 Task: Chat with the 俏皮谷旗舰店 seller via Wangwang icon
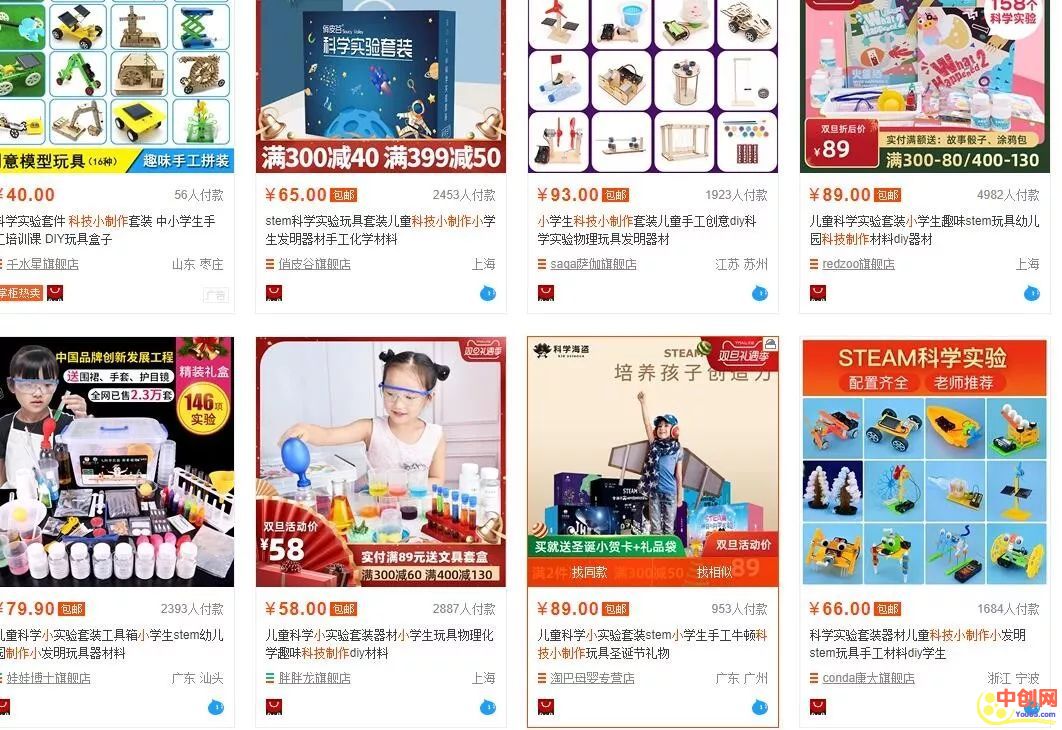(488, 293)
